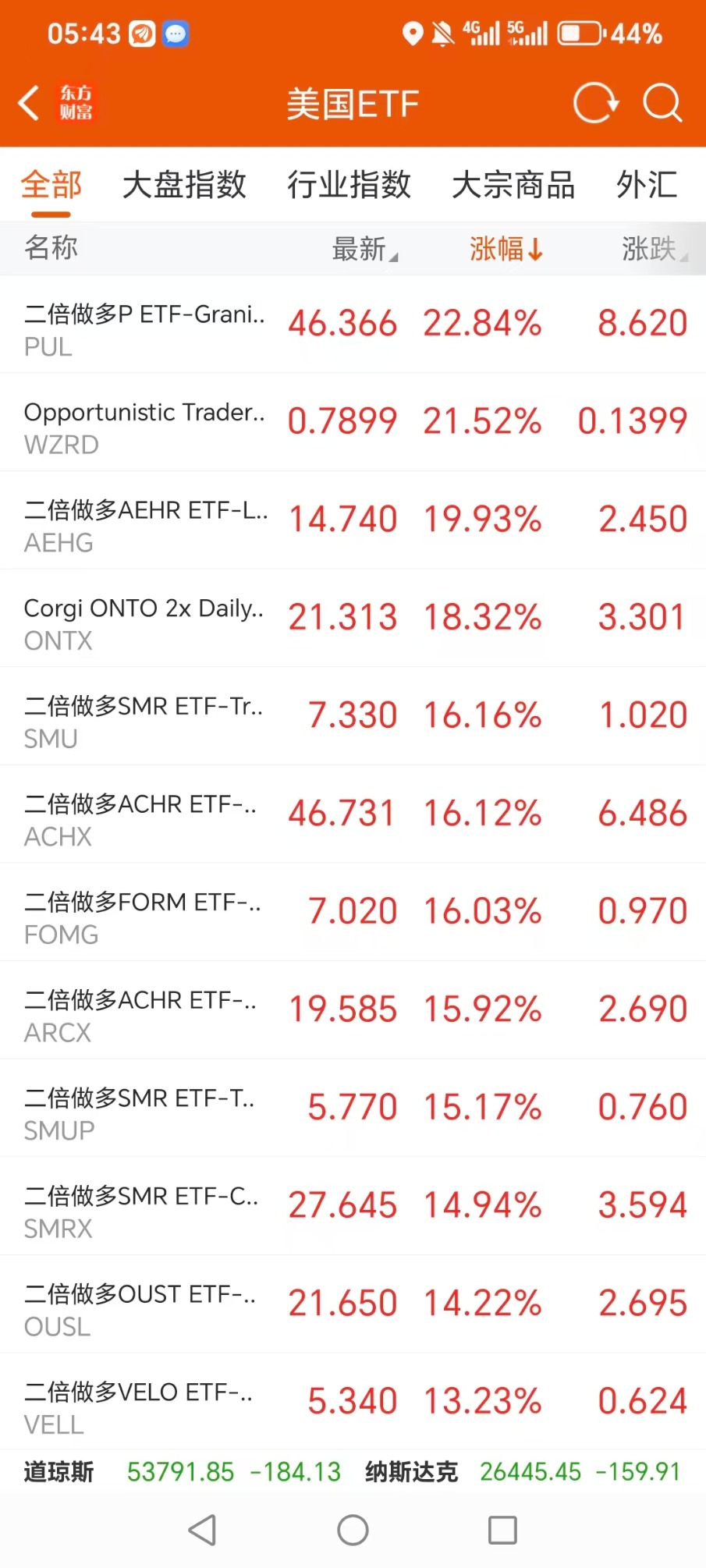Sort the list by 最新 price
Image resolution: width=706 pixels, height=1568 pixels.
(364, 249)
